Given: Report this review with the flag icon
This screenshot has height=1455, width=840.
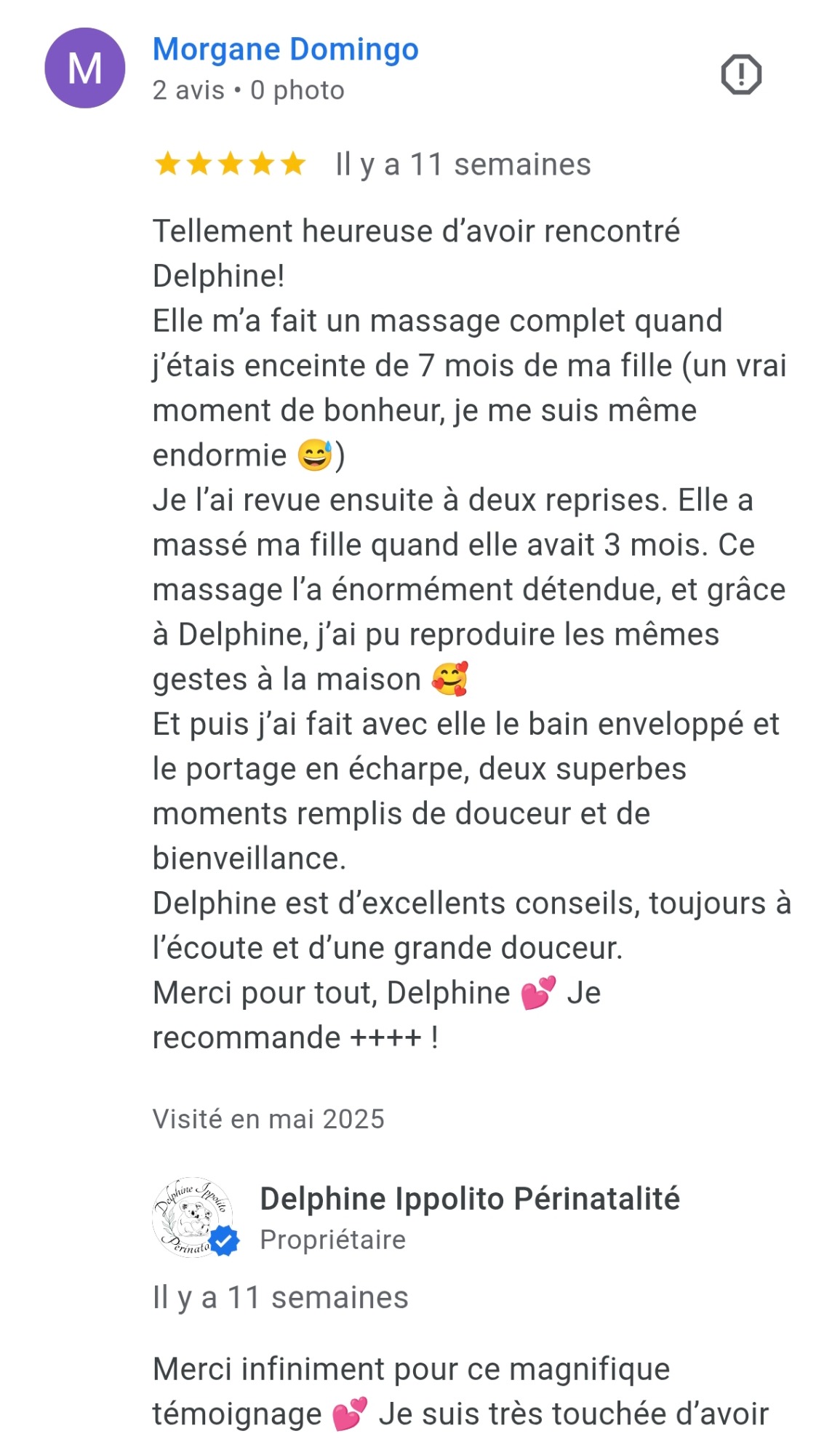Looking at the screenshot, I should [740, 74].
